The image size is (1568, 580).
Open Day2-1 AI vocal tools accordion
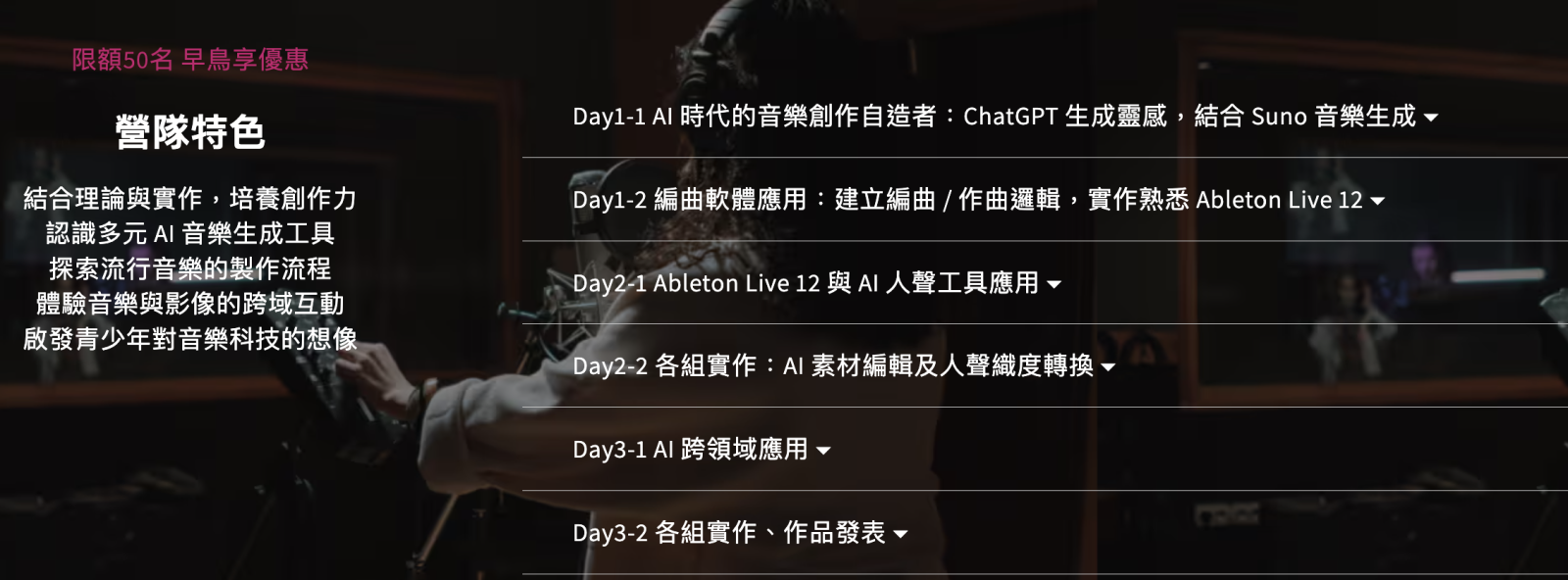pos(816,283)
